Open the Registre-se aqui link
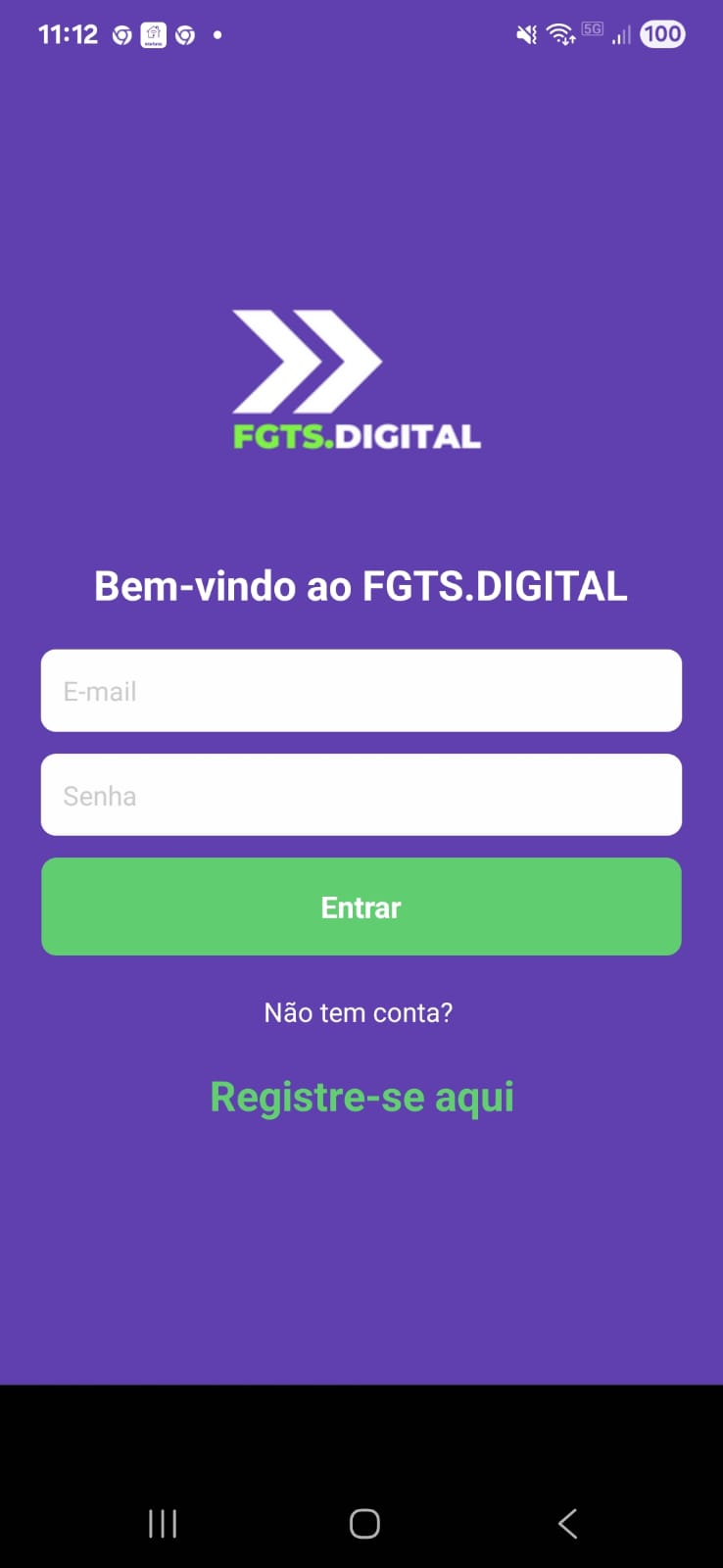 tap(361, 1097)
